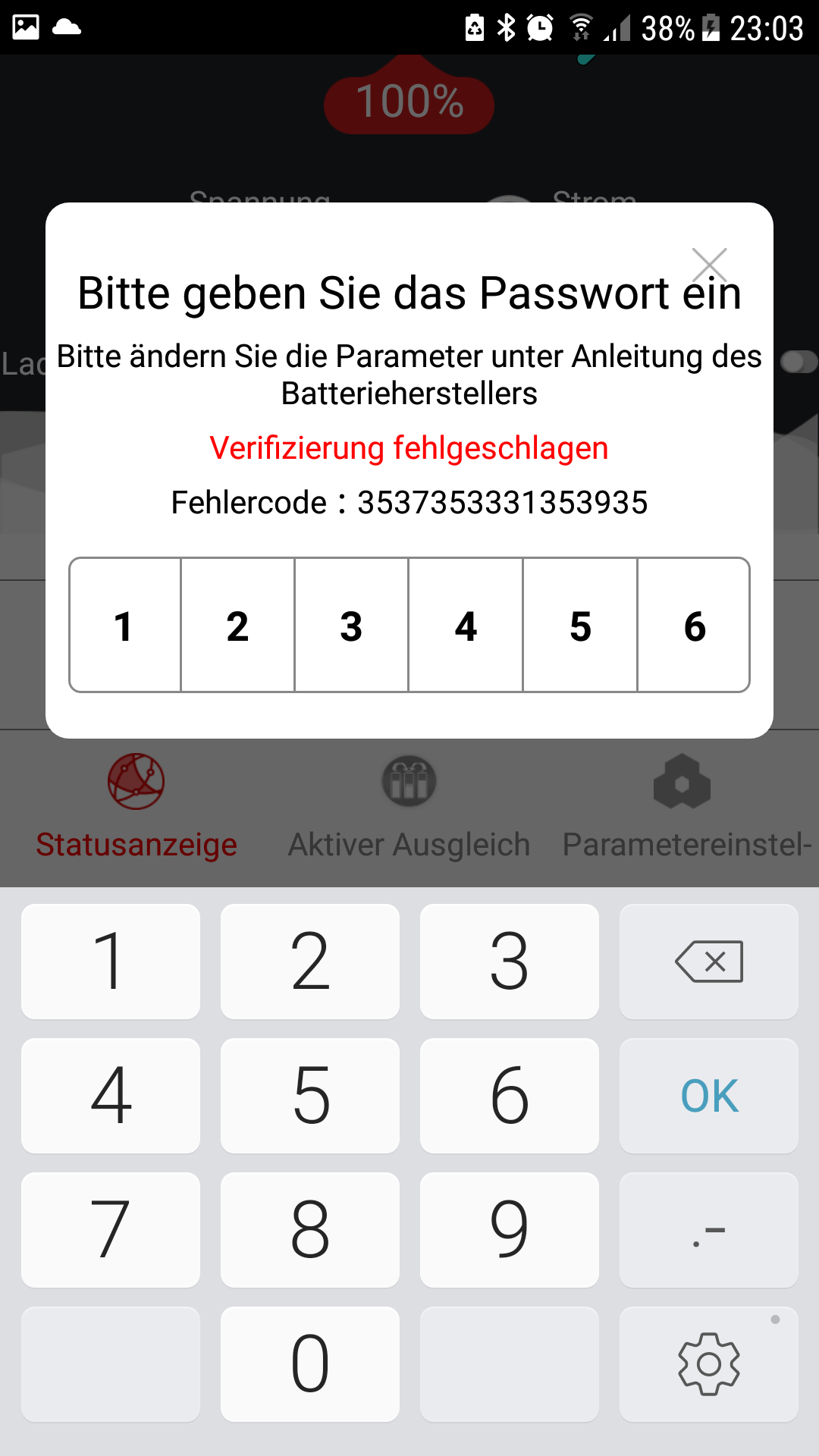This screenshot has height=1456, width=819.
Task: Enter digit 9 on the keypad
Action: pos(510,1230)
